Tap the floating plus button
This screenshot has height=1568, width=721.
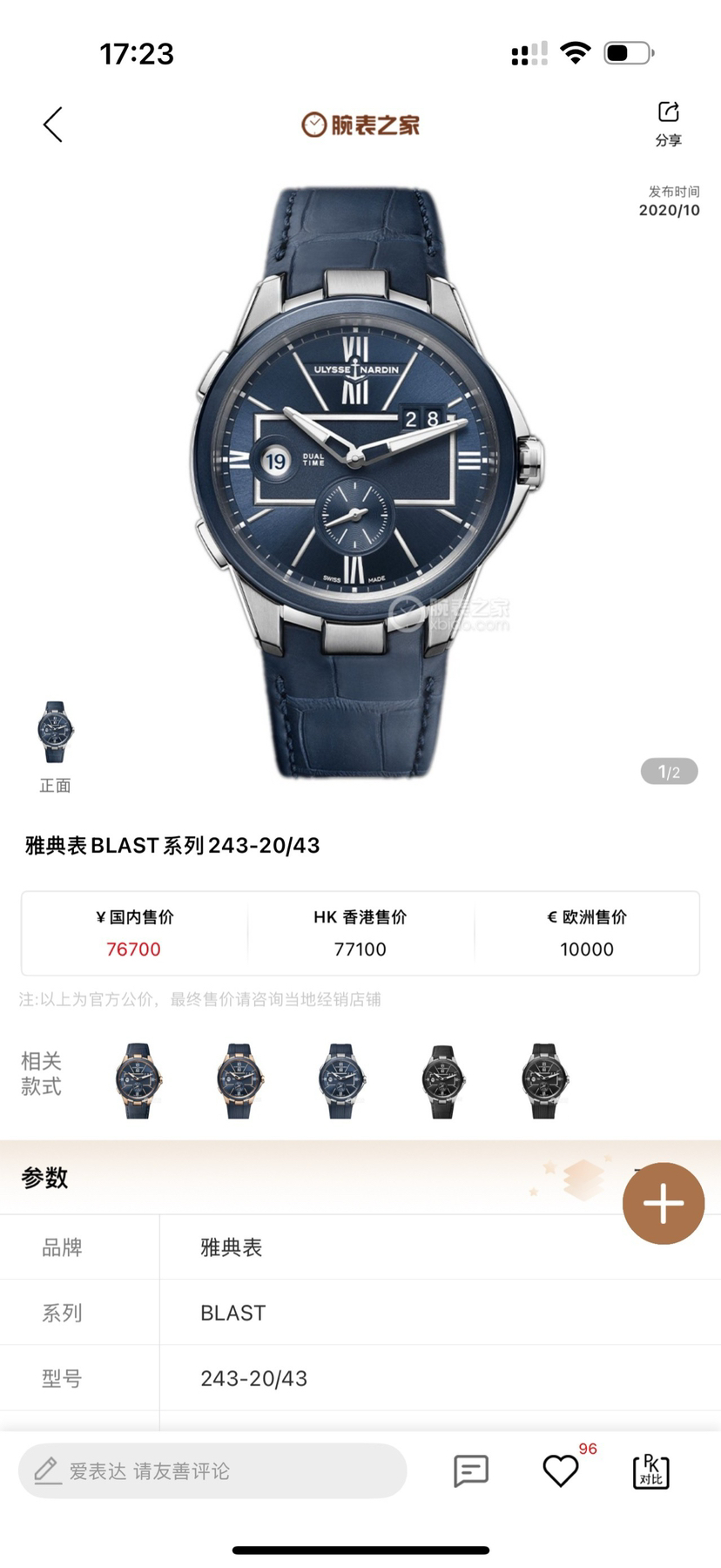[x=663, y=1203]
